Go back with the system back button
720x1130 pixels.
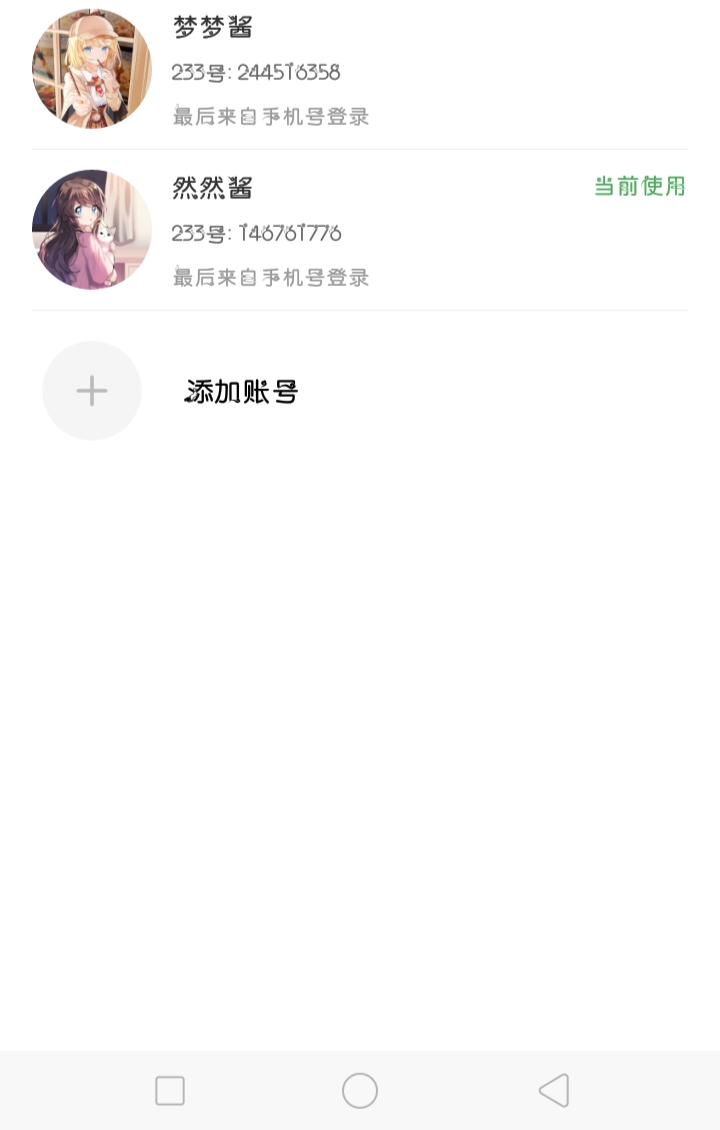[554, 1090]
